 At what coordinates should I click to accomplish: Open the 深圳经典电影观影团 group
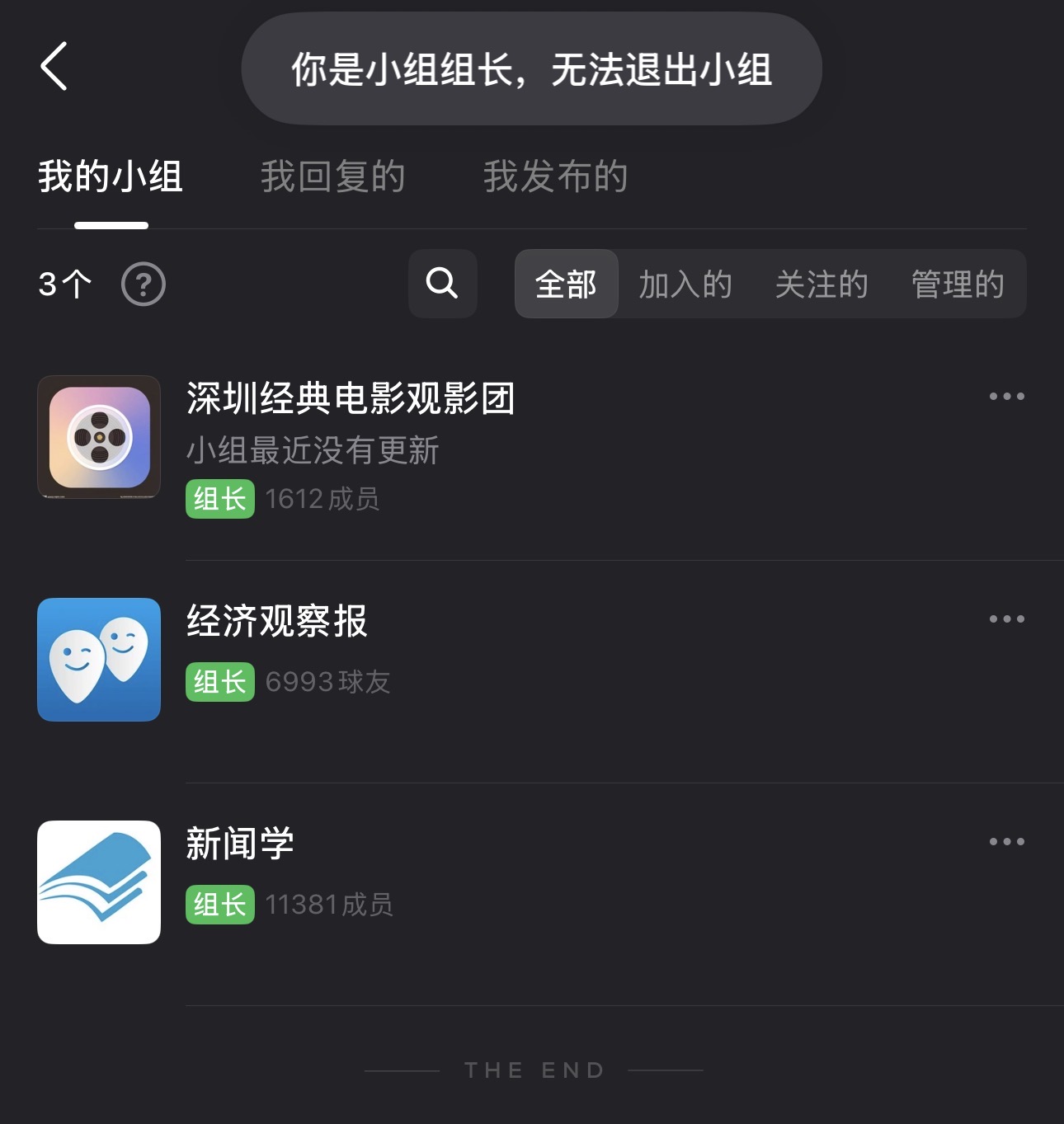[351, 399]
